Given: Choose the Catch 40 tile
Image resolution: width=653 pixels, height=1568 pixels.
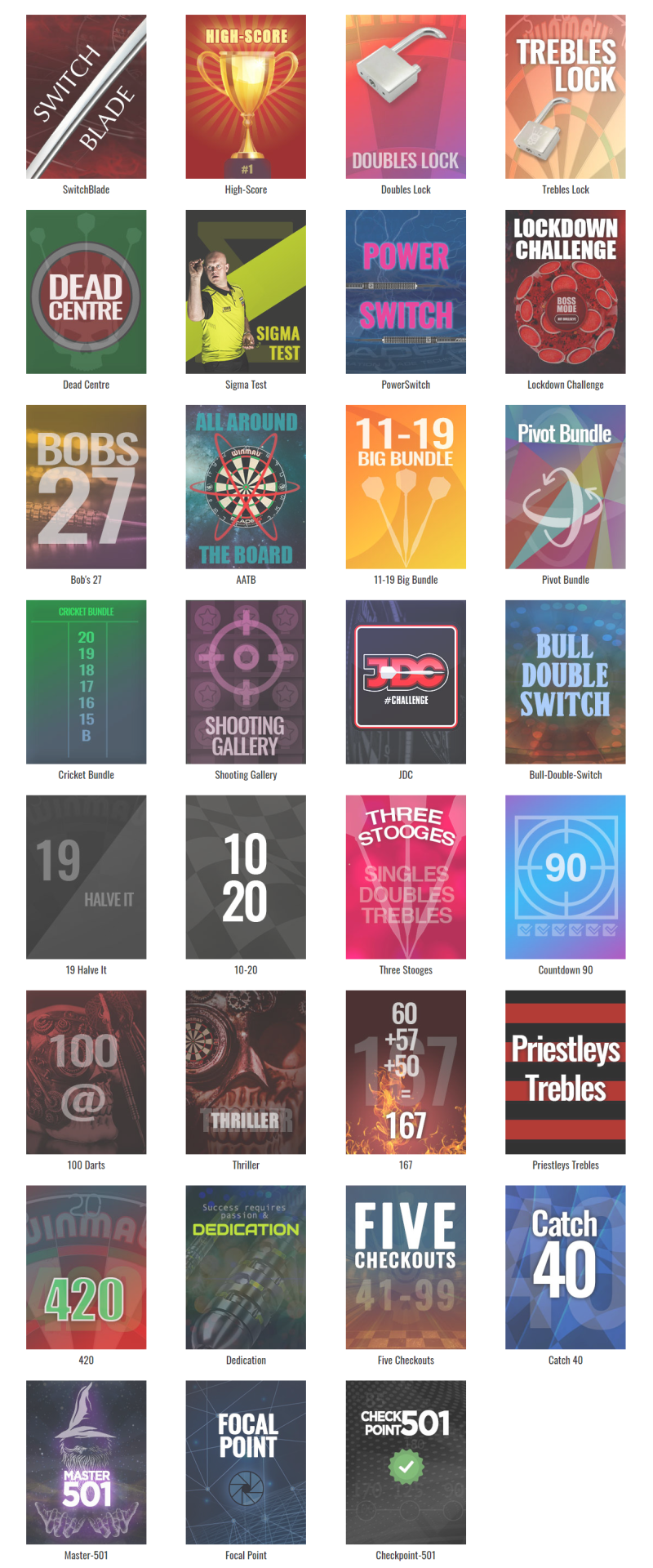Looking at the screenshot, I should click(x=565, y=1267).
